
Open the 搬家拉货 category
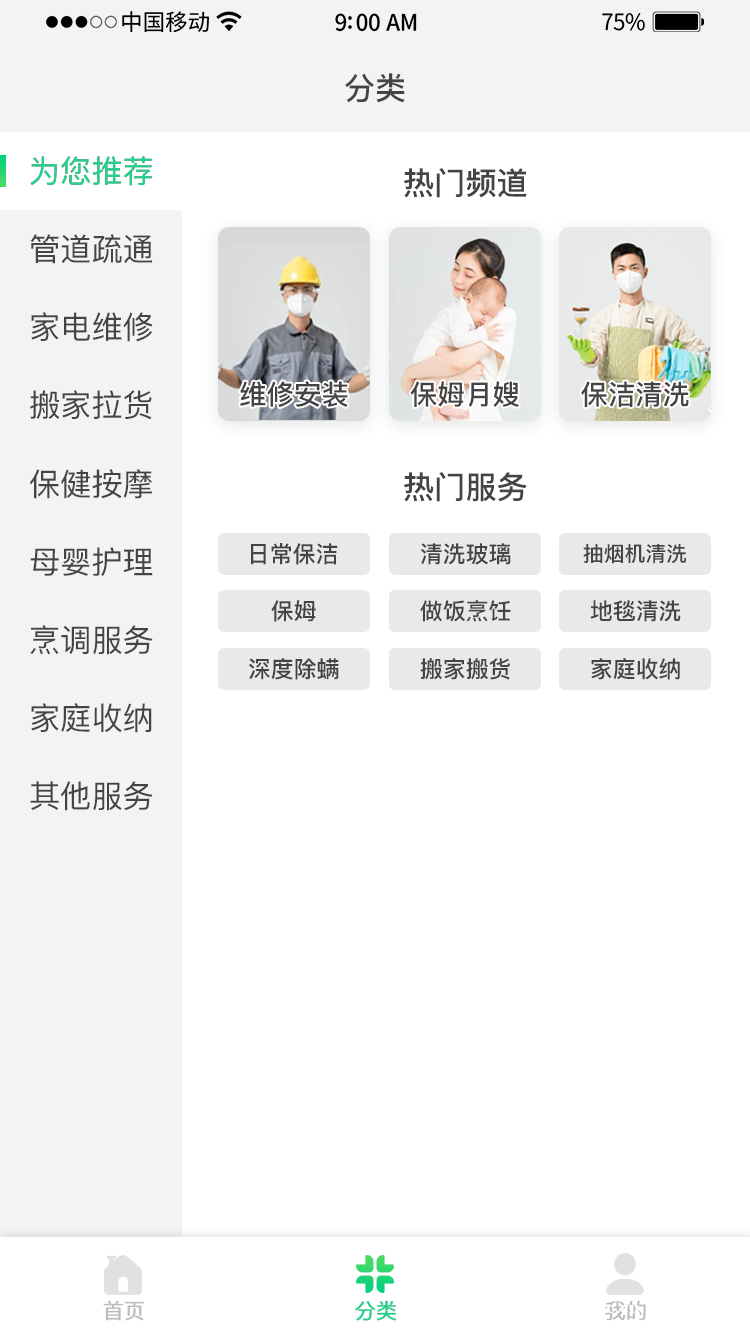[x=91, y=405]
